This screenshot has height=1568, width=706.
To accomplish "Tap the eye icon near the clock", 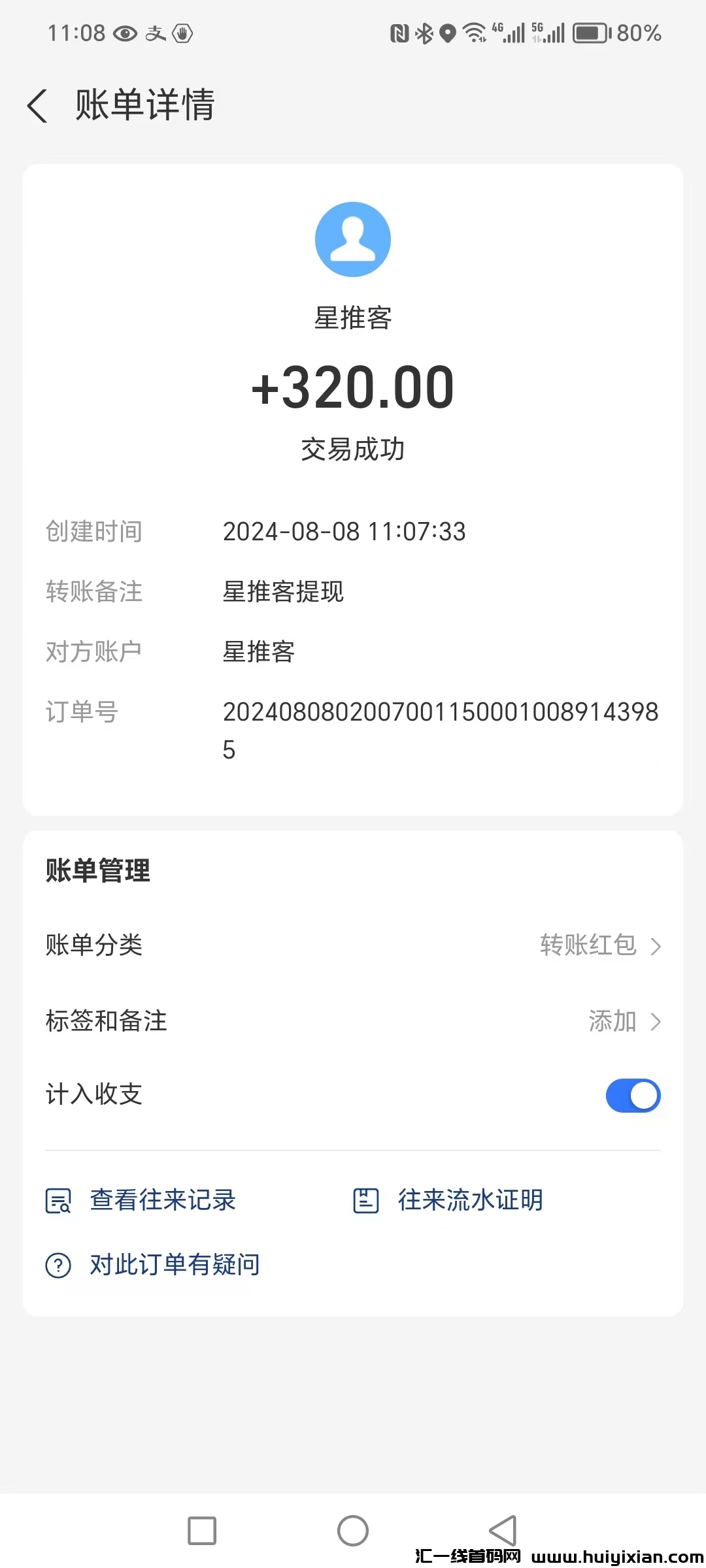I will [x=125, y=33].
